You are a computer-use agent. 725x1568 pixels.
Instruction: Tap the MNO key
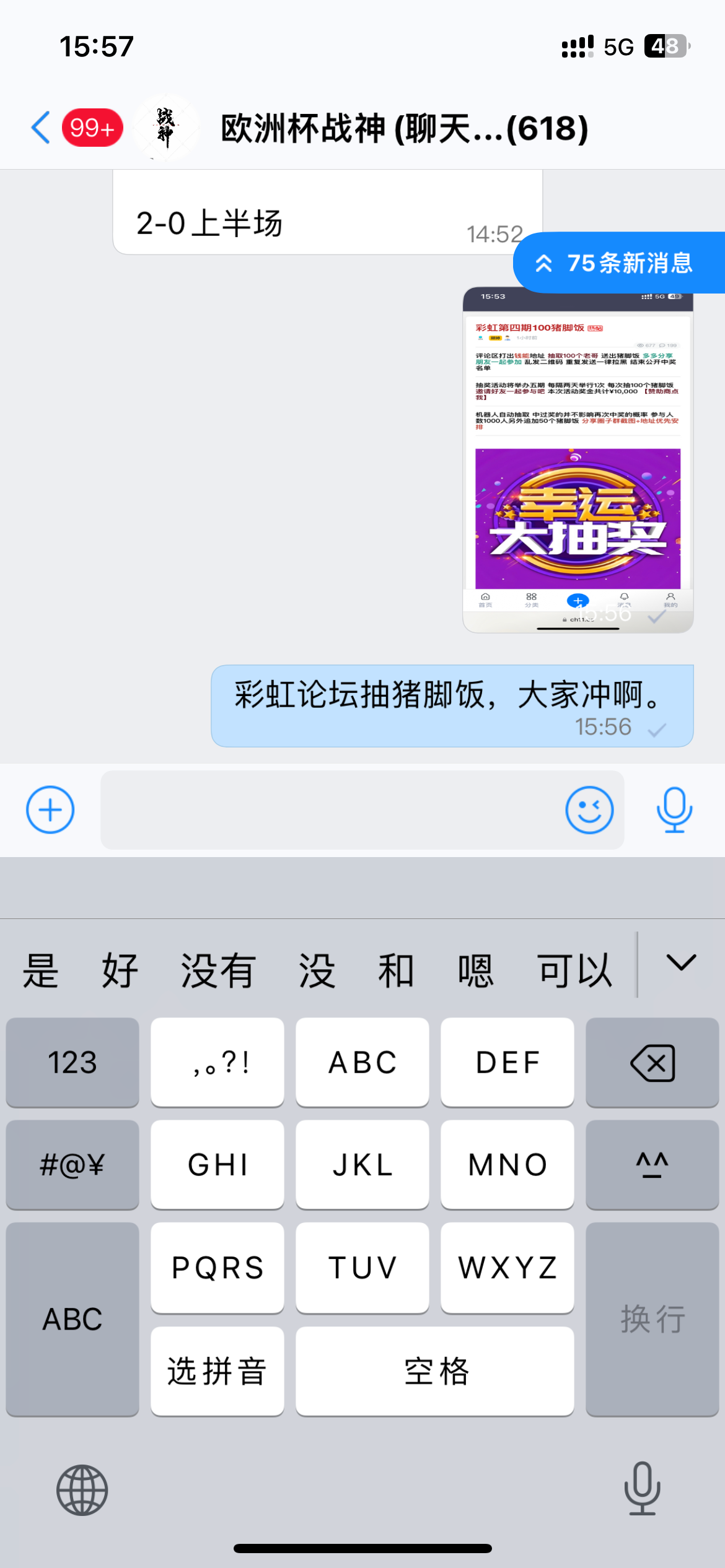(x=507, y=1164)
